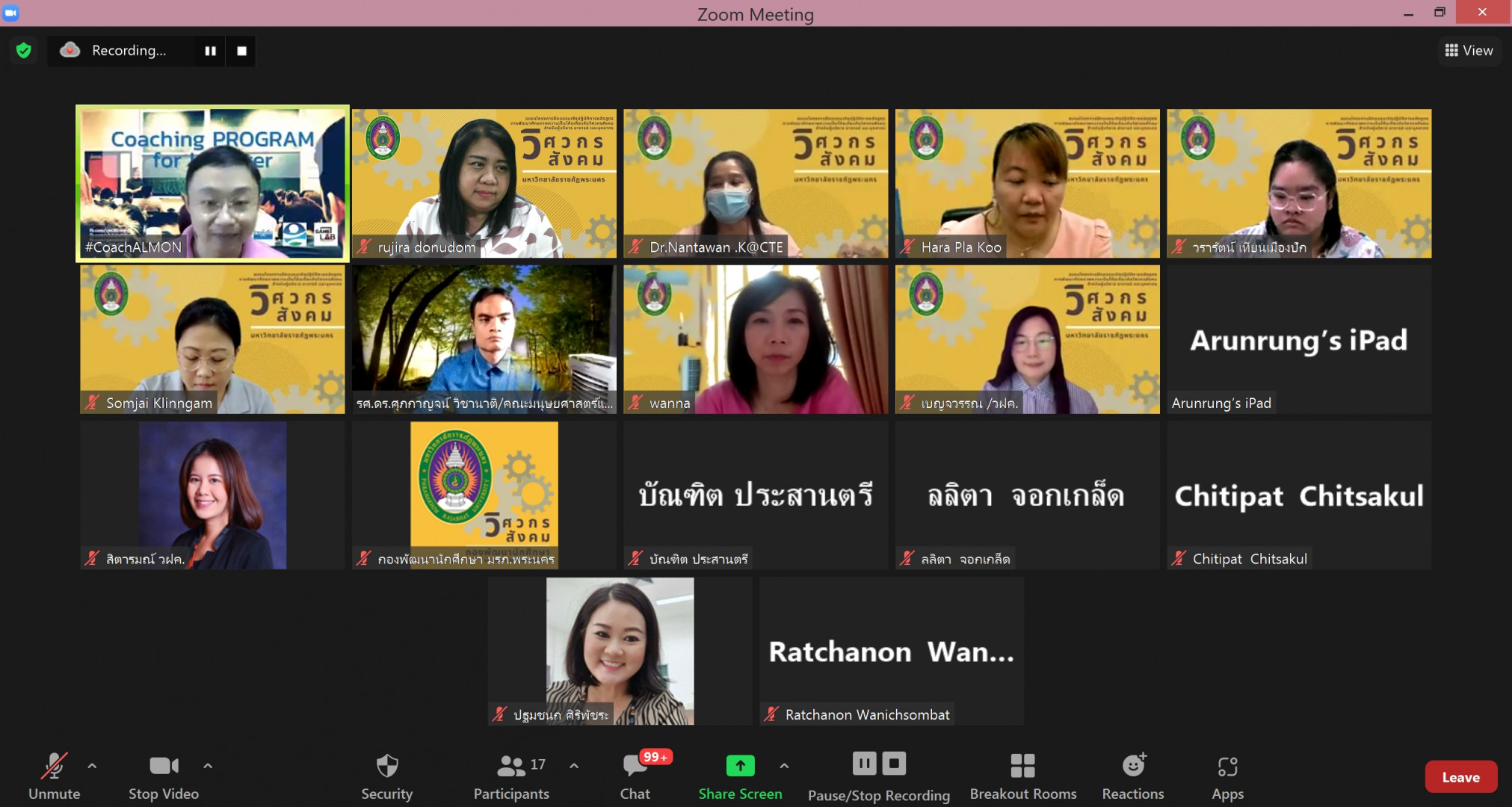
Task: Expand video options arrow beside Stop Video
Action: [x=208, y=766]
